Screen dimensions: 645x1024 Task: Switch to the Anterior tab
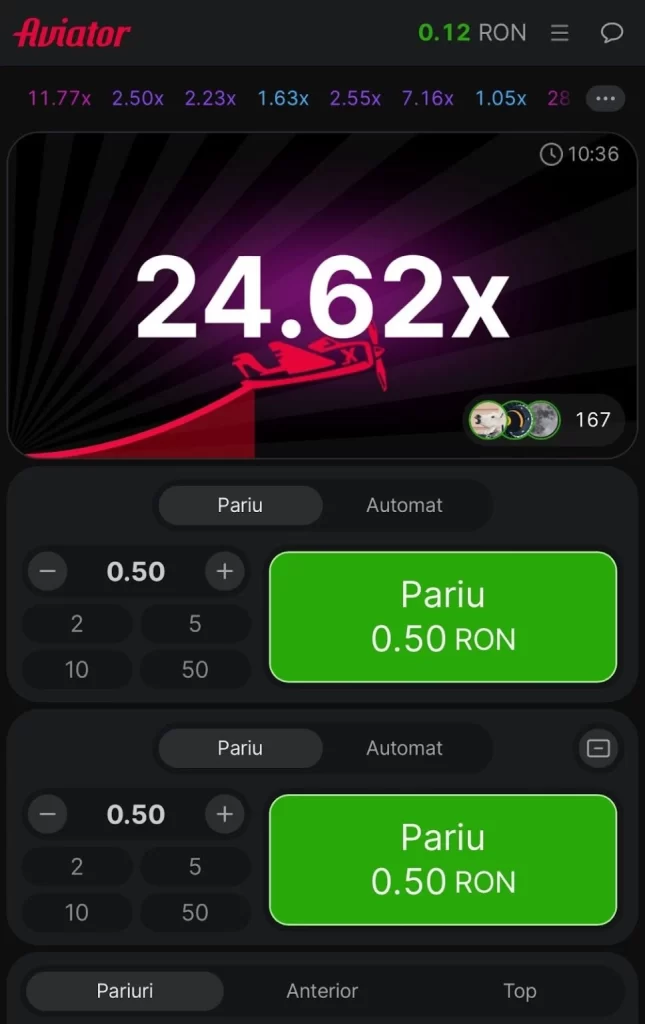322,991
